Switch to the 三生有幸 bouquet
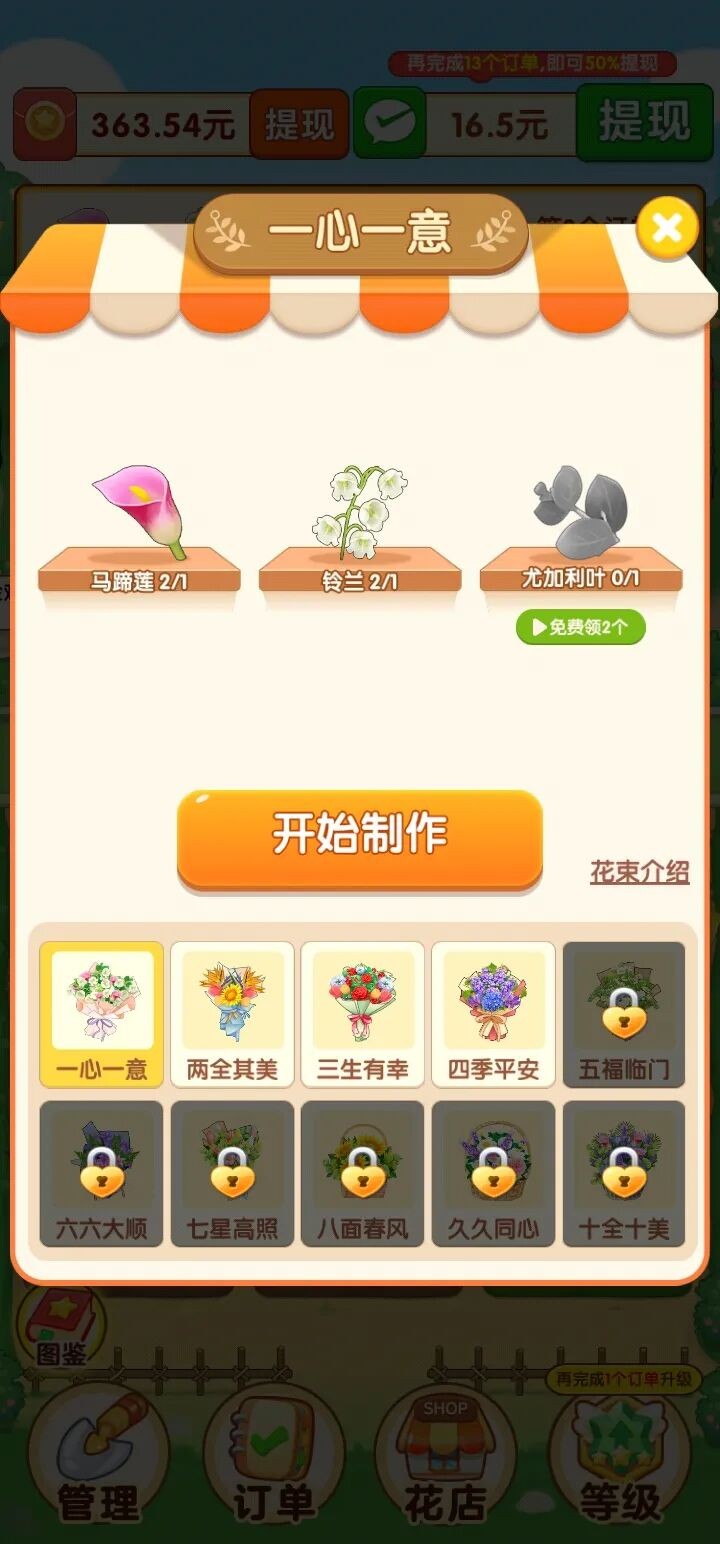 point(362,1013)
